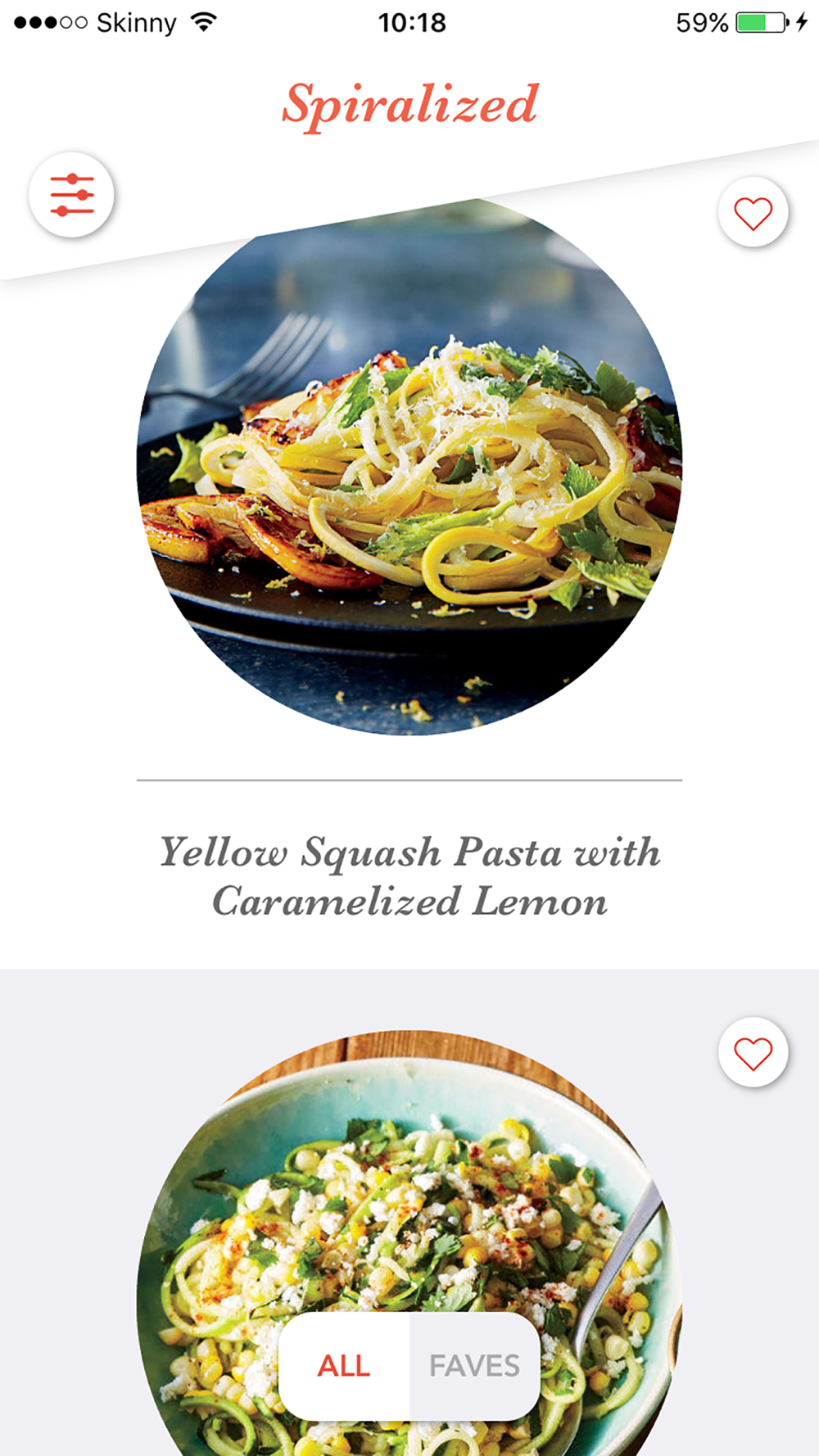This screenshot has width=819, height=1456.
Task: Select the ALL tab
Action: pos(344,1366)
